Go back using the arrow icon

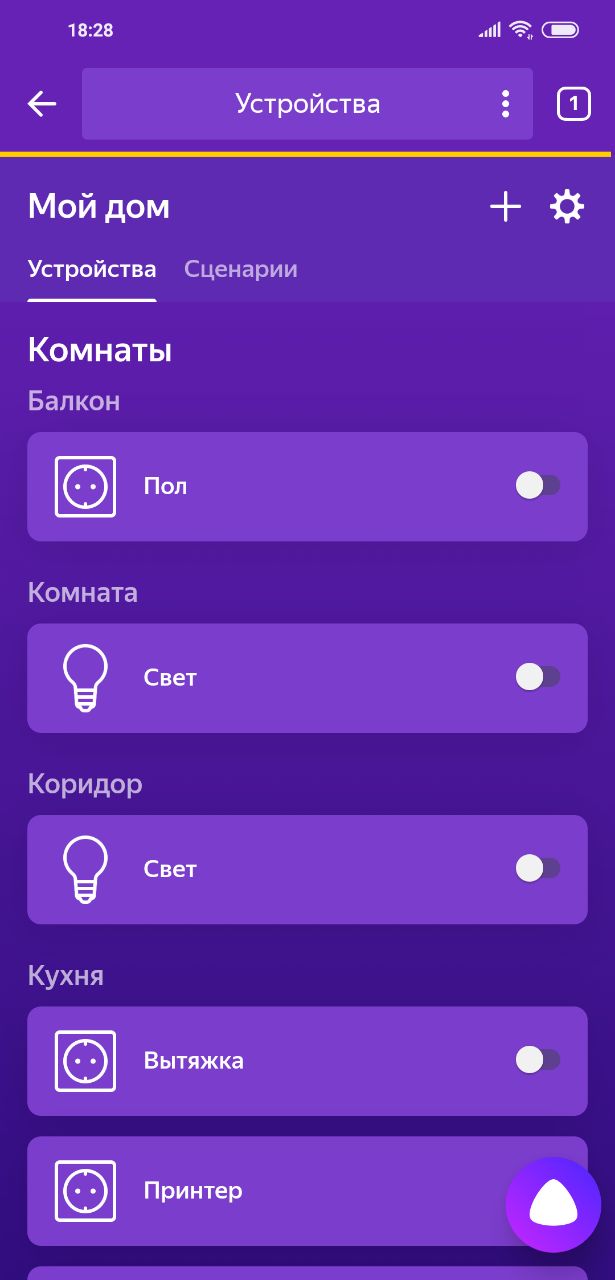[x=42, y=104]
